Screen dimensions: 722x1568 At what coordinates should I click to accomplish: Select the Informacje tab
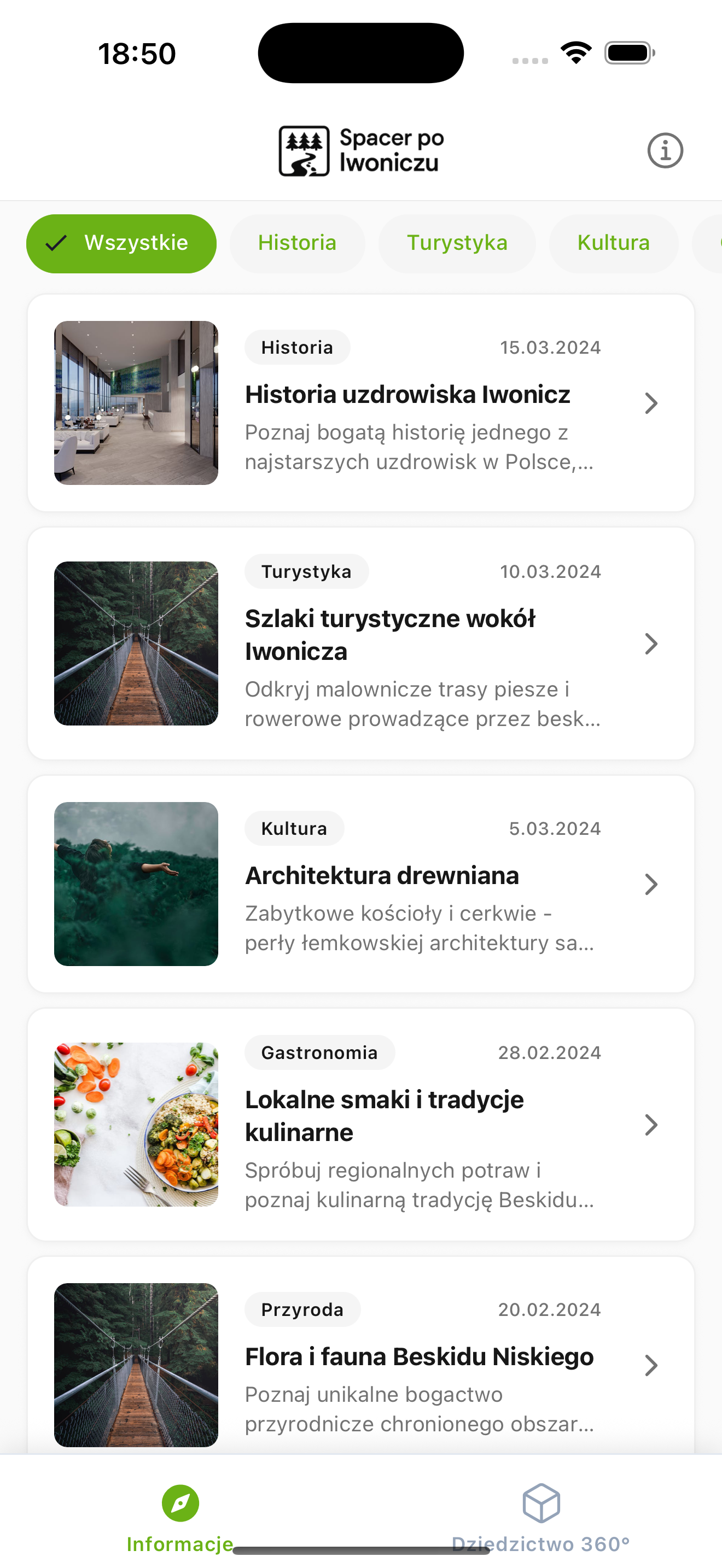coord(179,1516)
